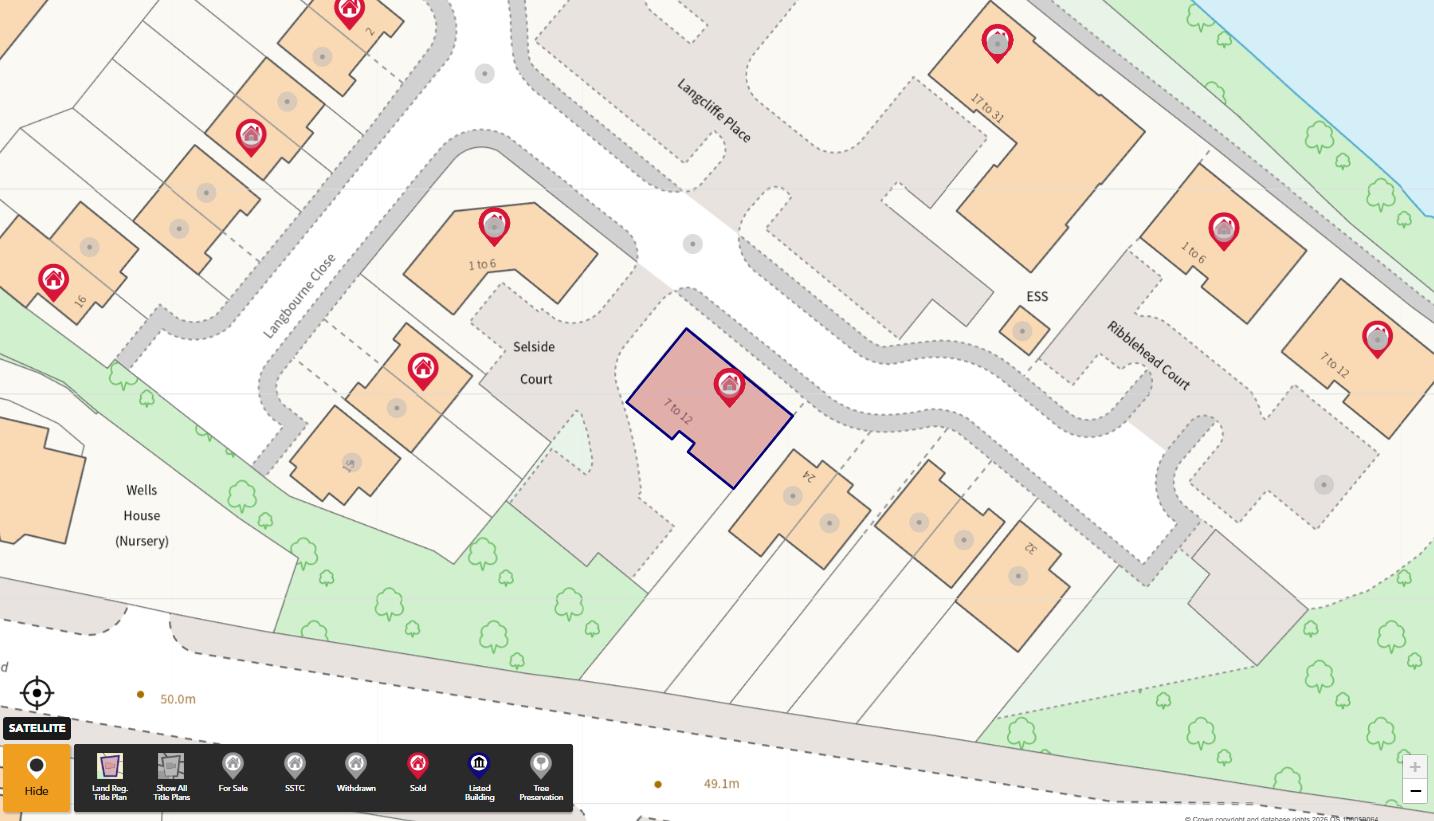The width and height of the screenshot is (1434, 821).
Task: Open sold pin on highlighted 7 to 12 building
Action: pos(729,385)
